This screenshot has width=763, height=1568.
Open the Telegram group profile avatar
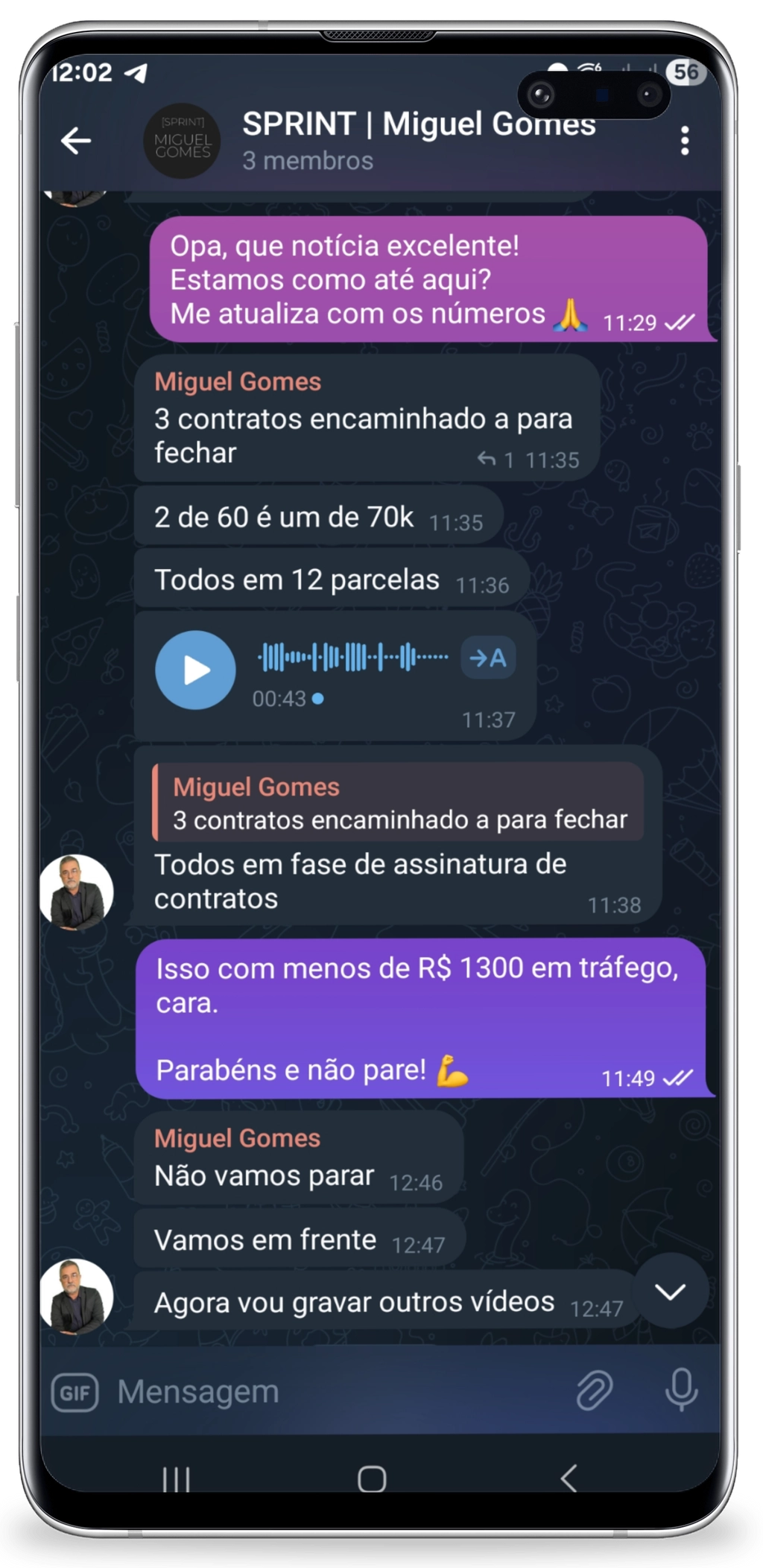click(x=183, y=140)
